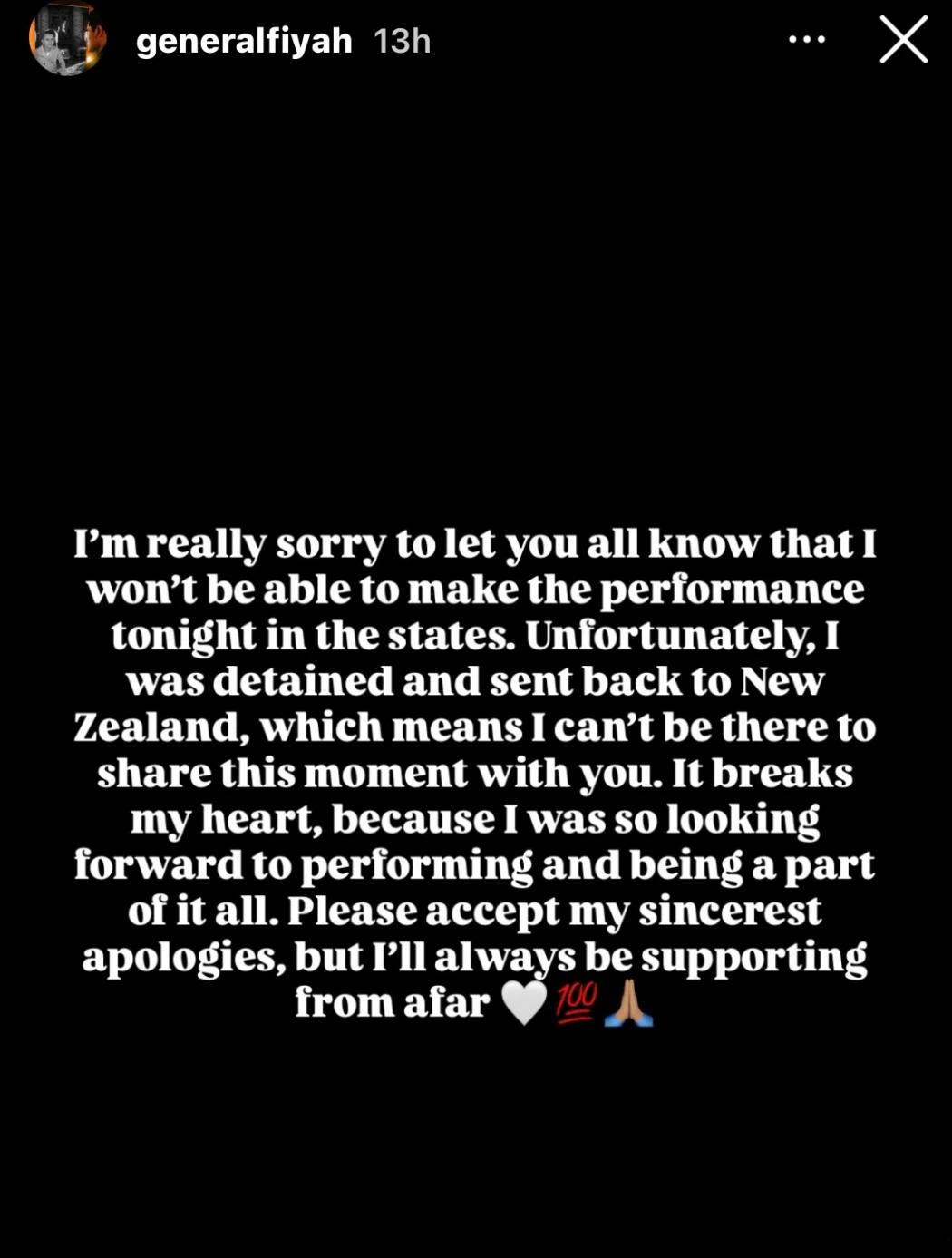Screen dimensions: 952x1258
Task: Open the three-dot story options menu
Action: 806,40
